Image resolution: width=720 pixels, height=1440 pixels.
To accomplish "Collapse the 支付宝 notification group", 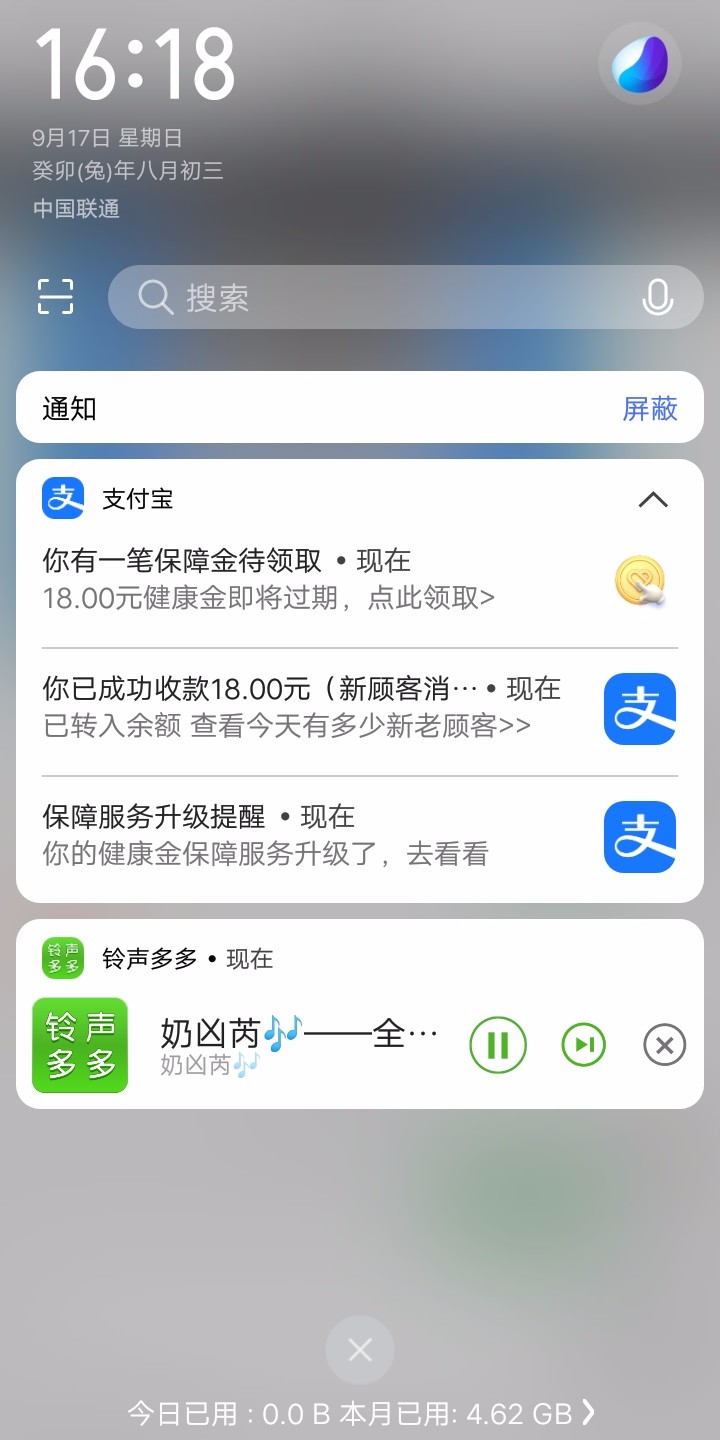I will 653,499.
